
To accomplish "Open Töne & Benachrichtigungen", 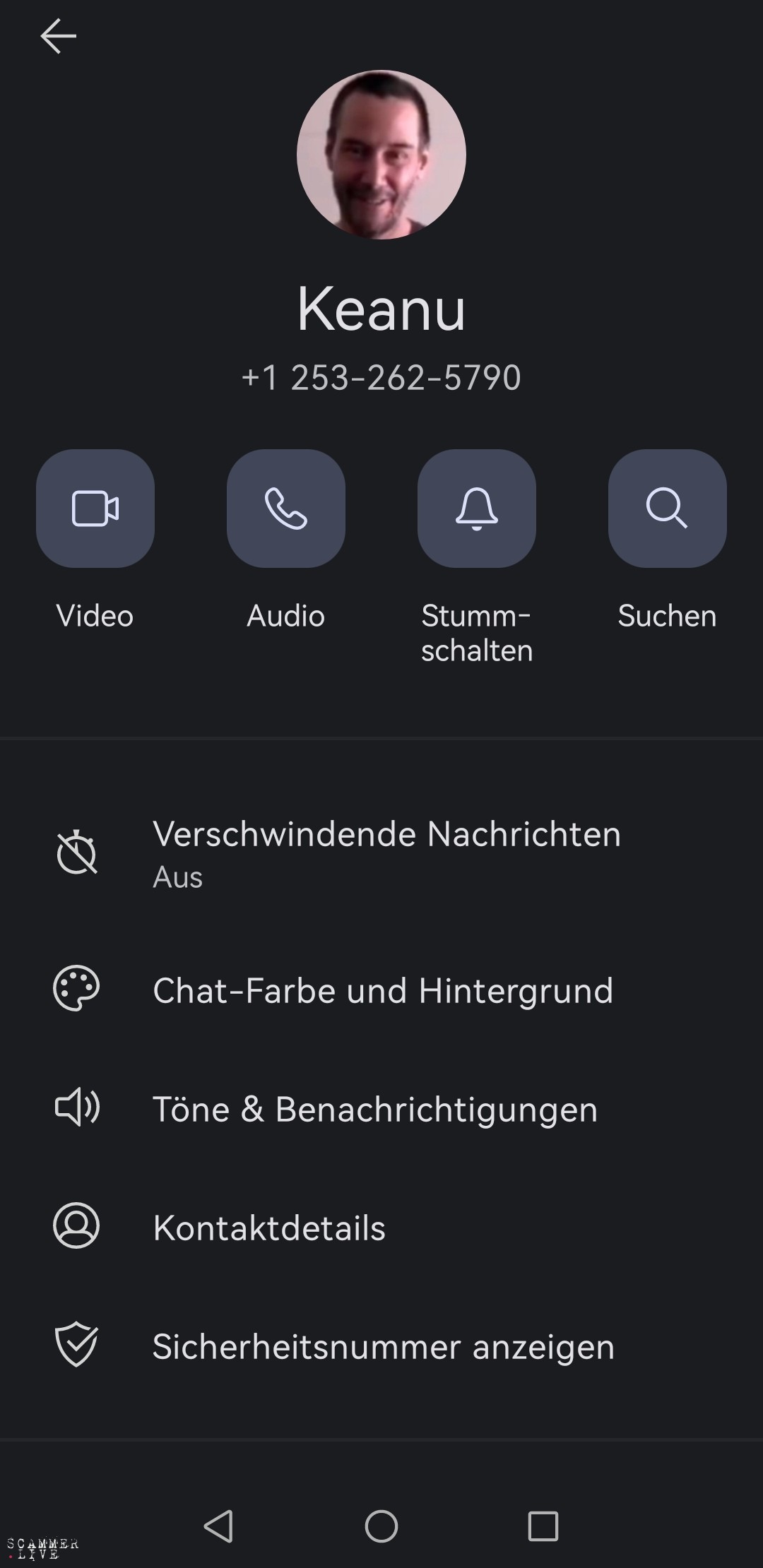I will coord(374,1108).
